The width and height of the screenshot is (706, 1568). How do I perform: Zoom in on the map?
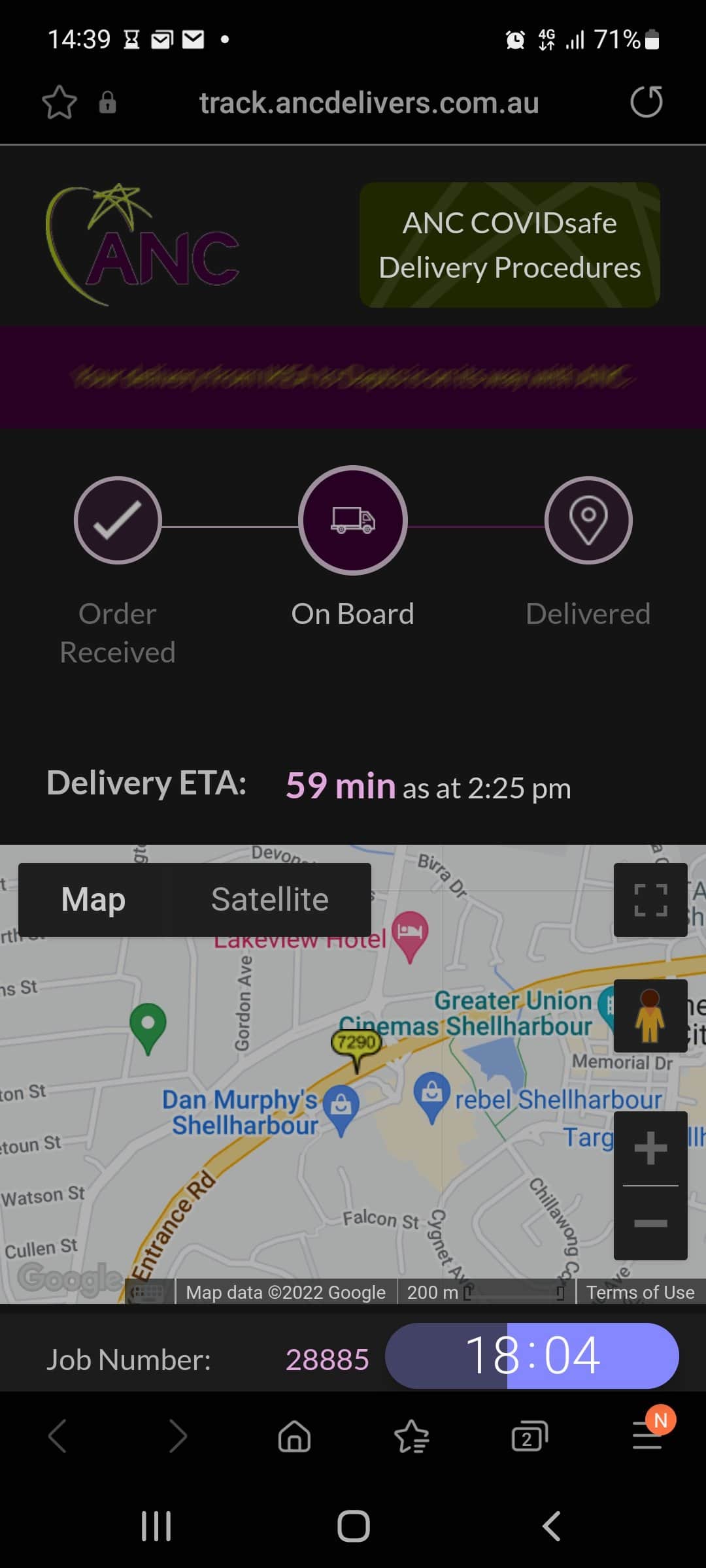click(x=650, y=1148)
